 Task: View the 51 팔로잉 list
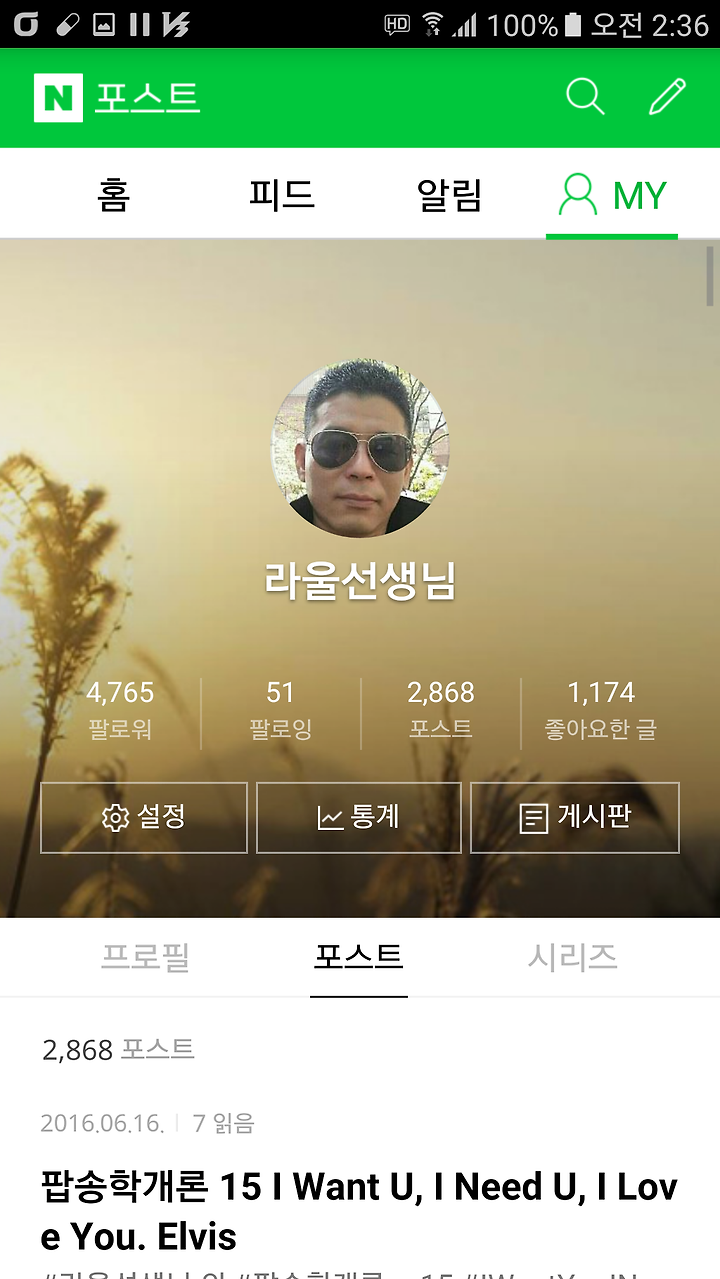pyautogui.click(x=281, y=711)
